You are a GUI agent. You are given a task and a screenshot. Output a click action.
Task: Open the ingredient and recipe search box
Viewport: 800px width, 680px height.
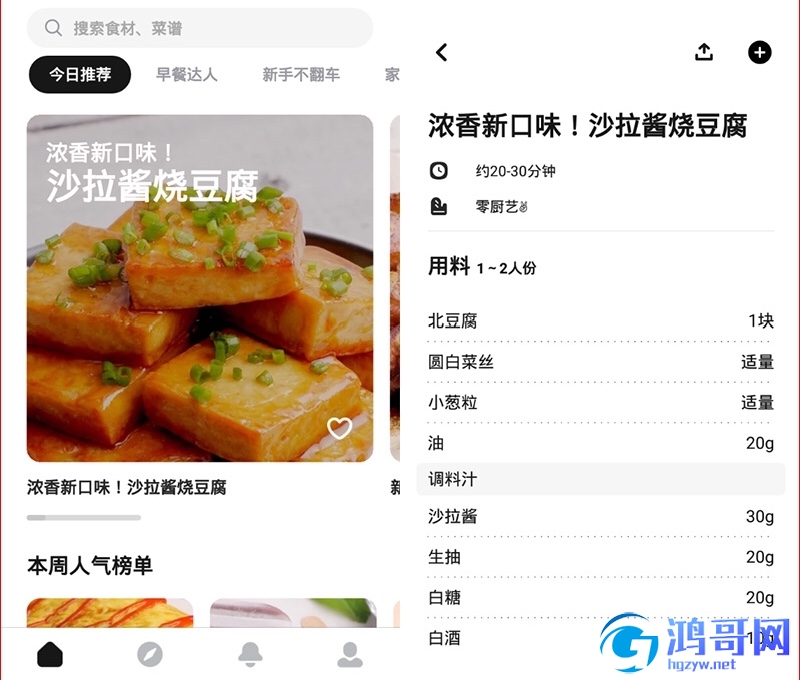(200, 28)
